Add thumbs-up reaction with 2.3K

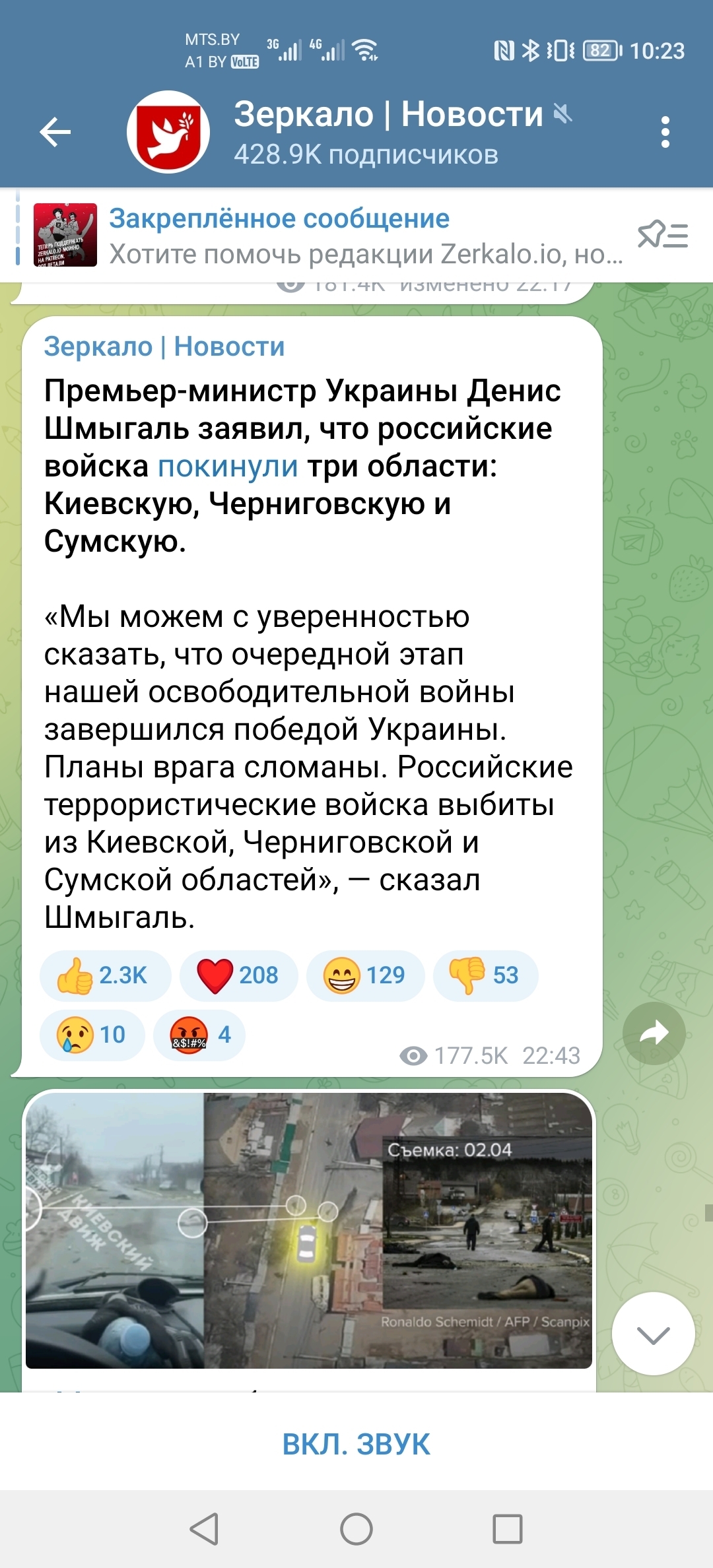104,975
